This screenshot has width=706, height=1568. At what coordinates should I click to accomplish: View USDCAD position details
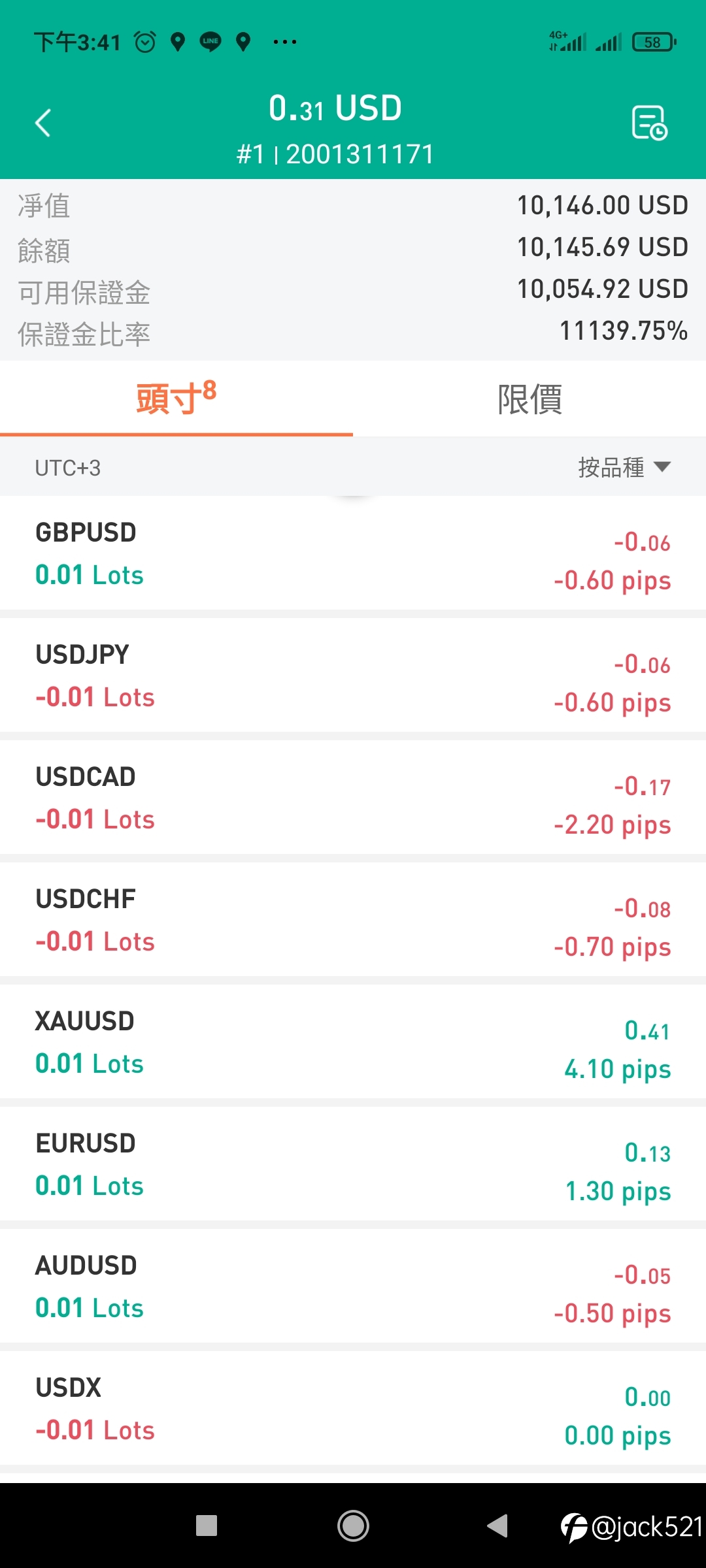click(x=353, y=798)
